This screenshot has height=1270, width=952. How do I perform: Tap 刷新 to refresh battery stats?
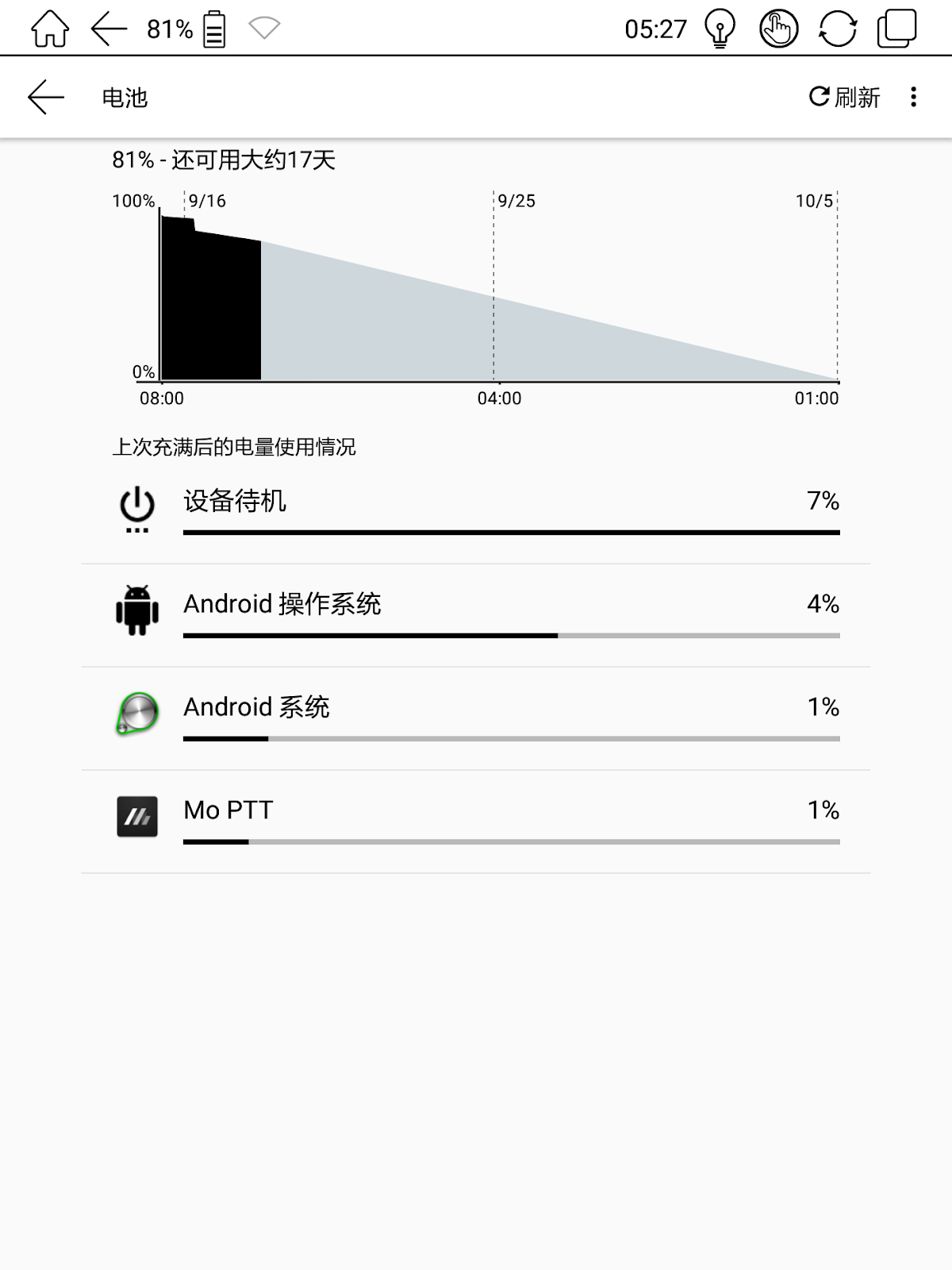pos(844,97)
